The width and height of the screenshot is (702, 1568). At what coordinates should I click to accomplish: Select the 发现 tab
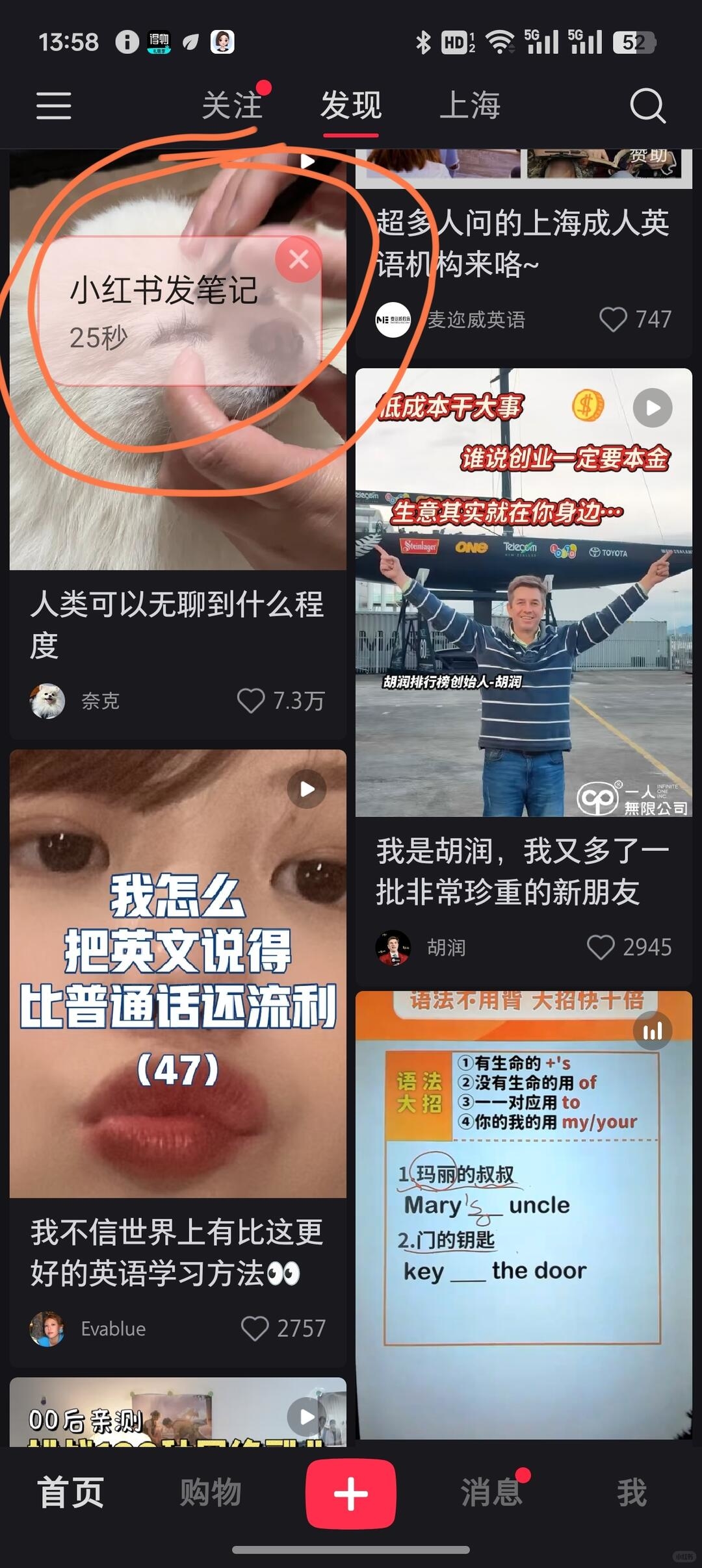coord(351,105)
